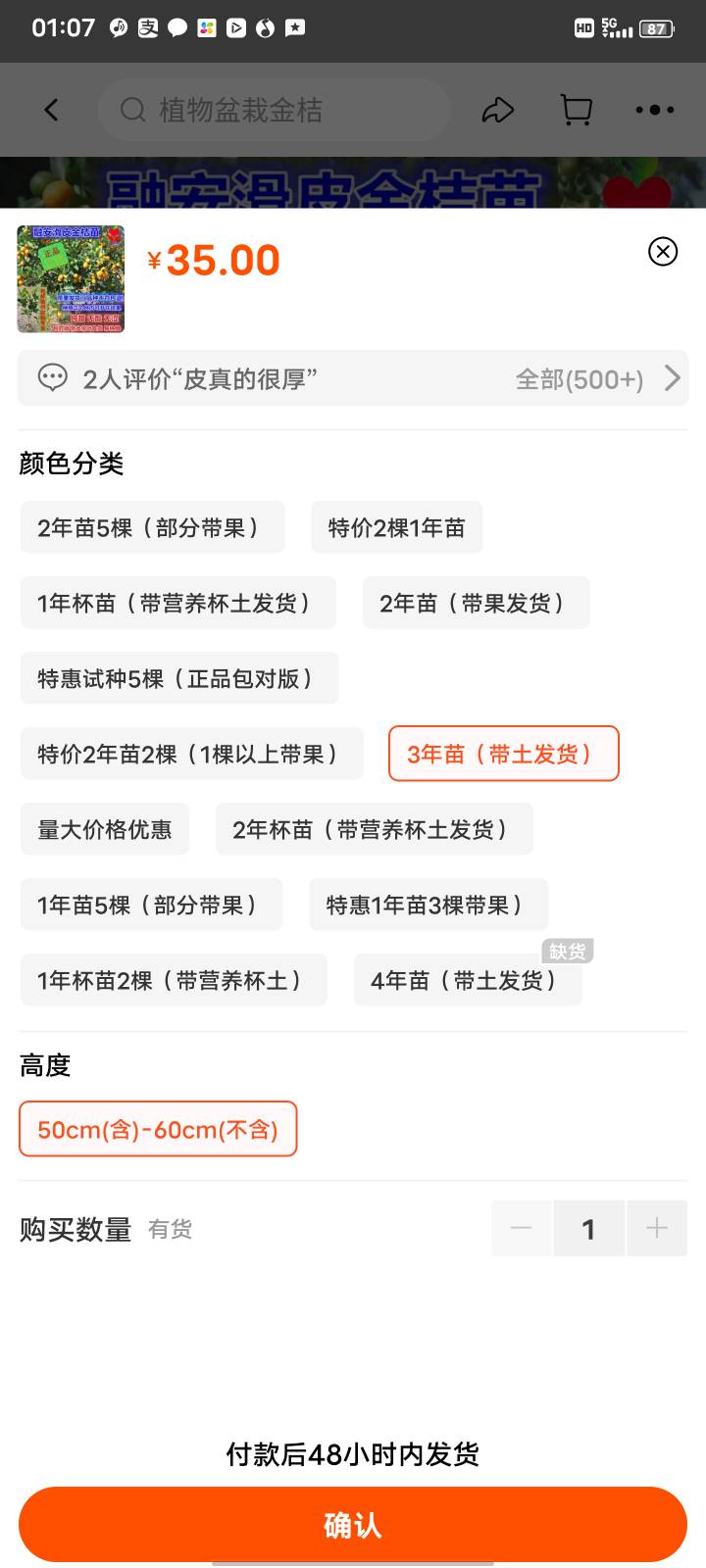
Task: Close the product options sheet
Action: pyautogui.click(x=663, y=252)
